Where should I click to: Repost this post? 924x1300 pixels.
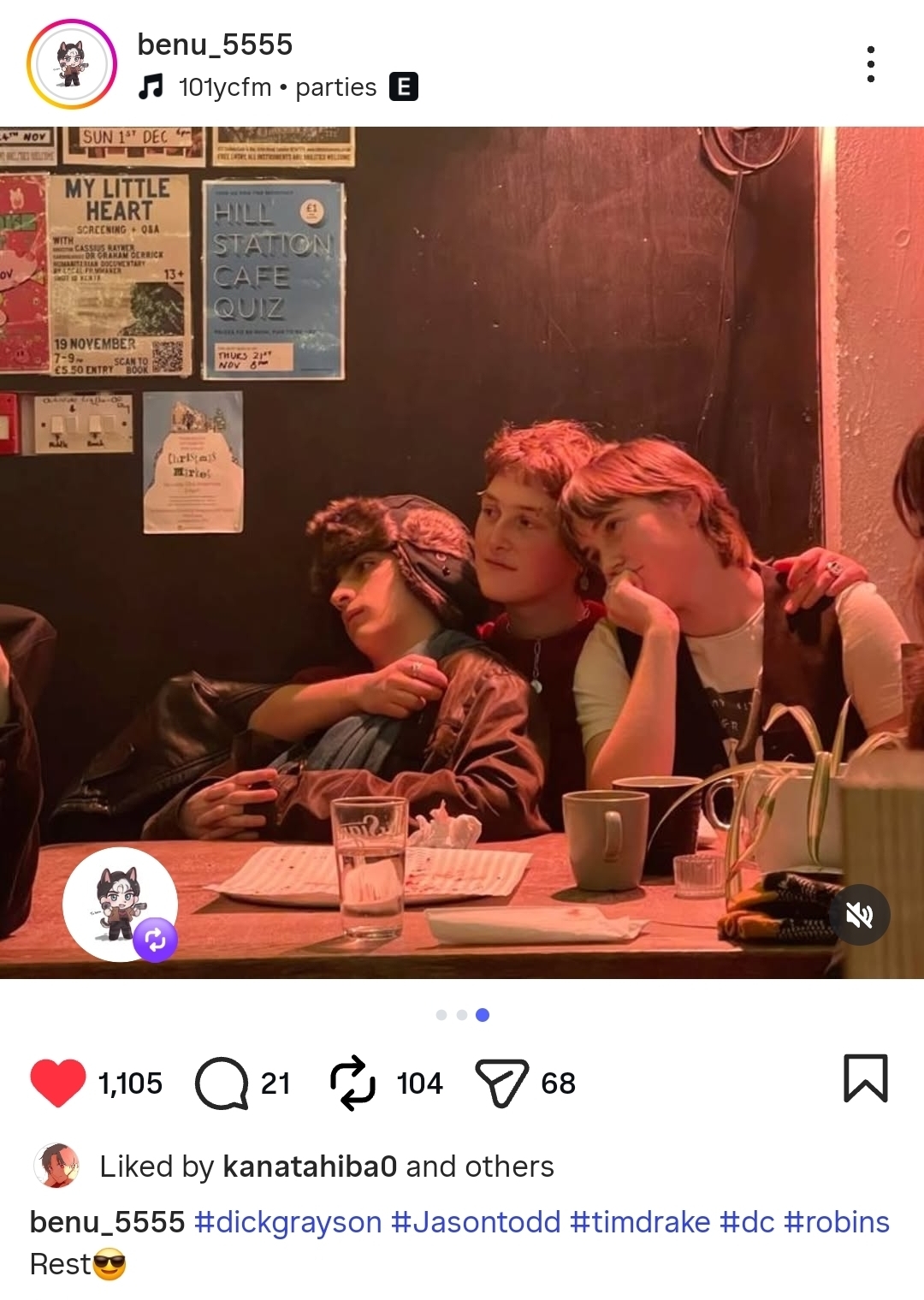coord(352,1083)
